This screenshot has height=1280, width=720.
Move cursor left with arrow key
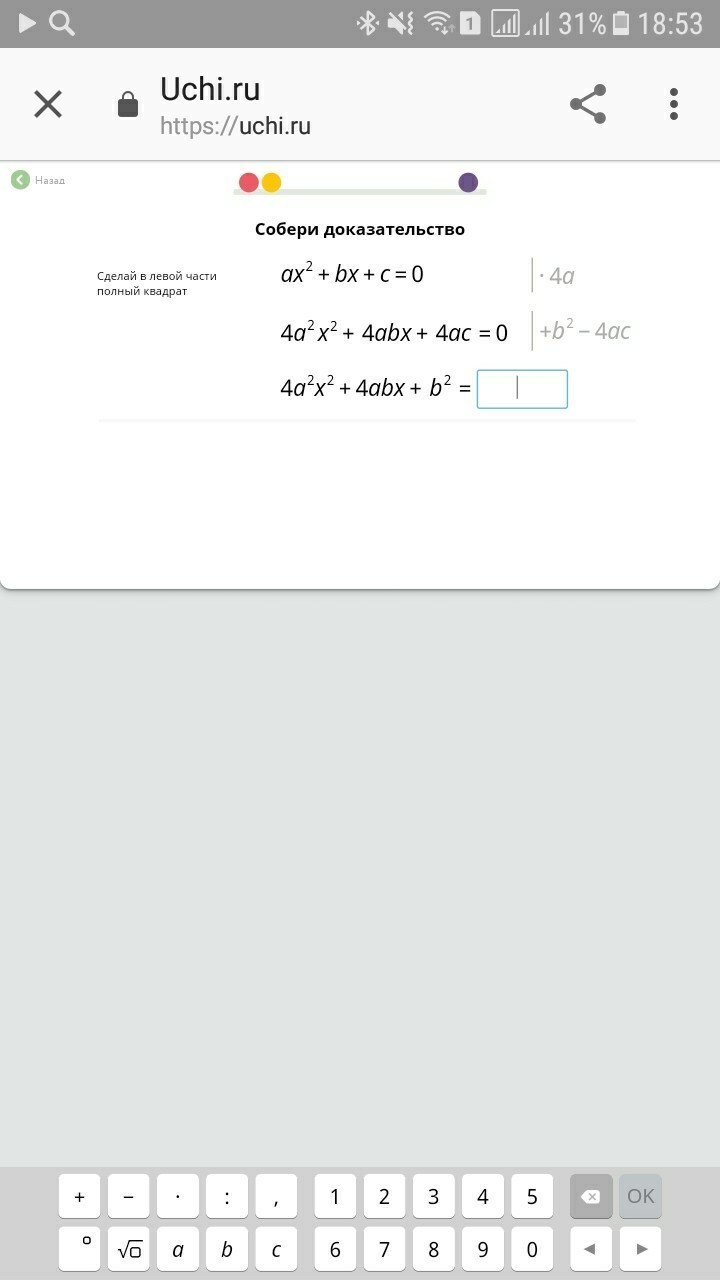pos(591,1249)
